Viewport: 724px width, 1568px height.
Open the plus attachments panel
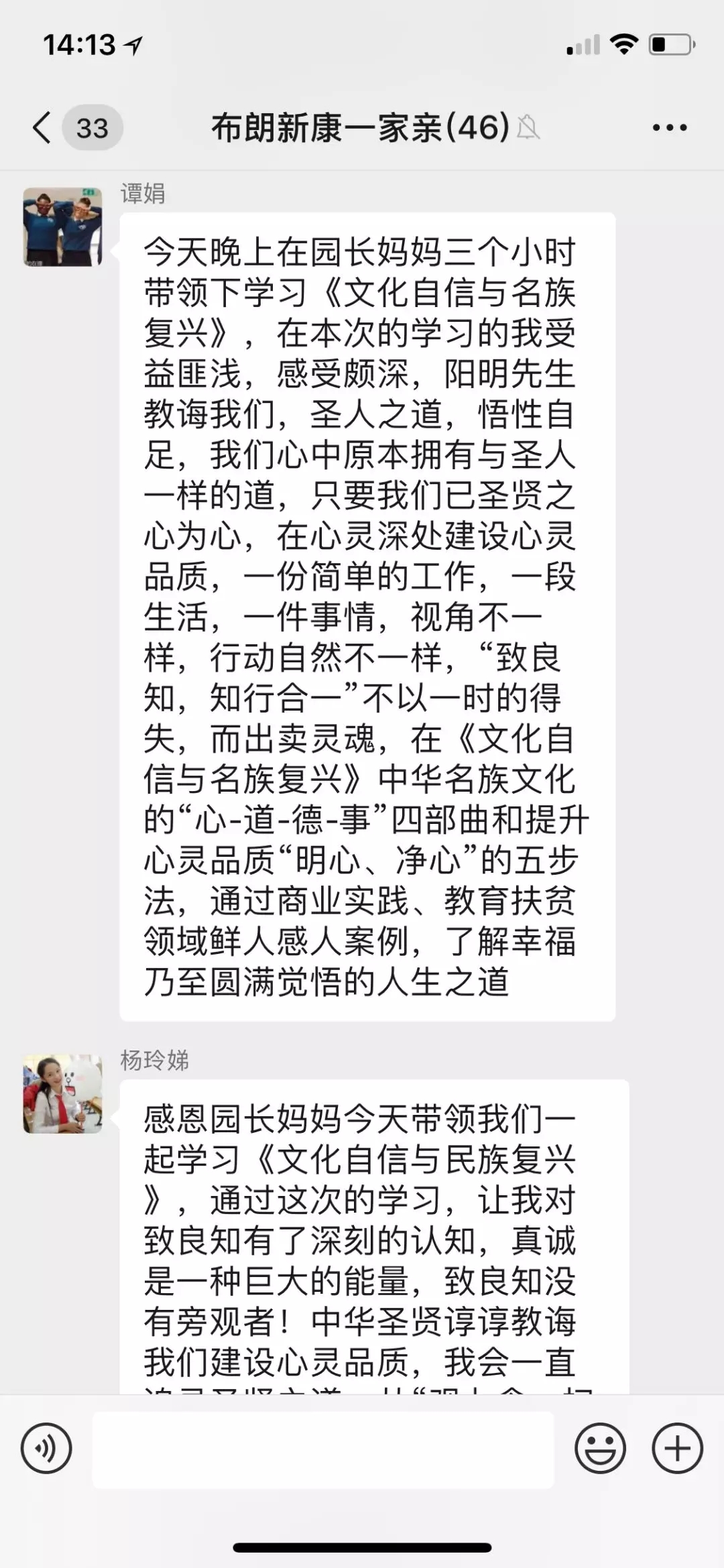click(x=677, y=1448)
